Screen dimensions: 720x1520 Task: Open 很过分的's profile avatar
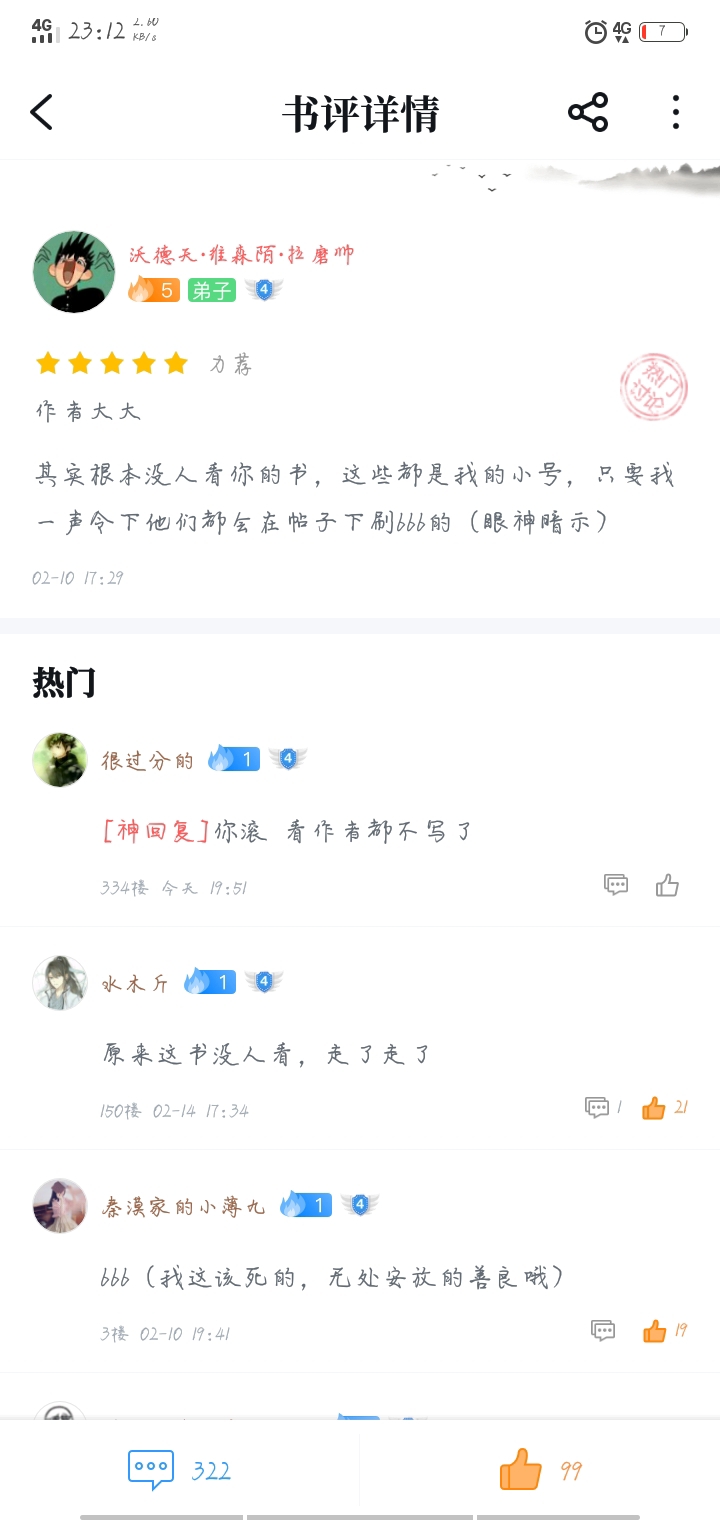pos(60,760)
